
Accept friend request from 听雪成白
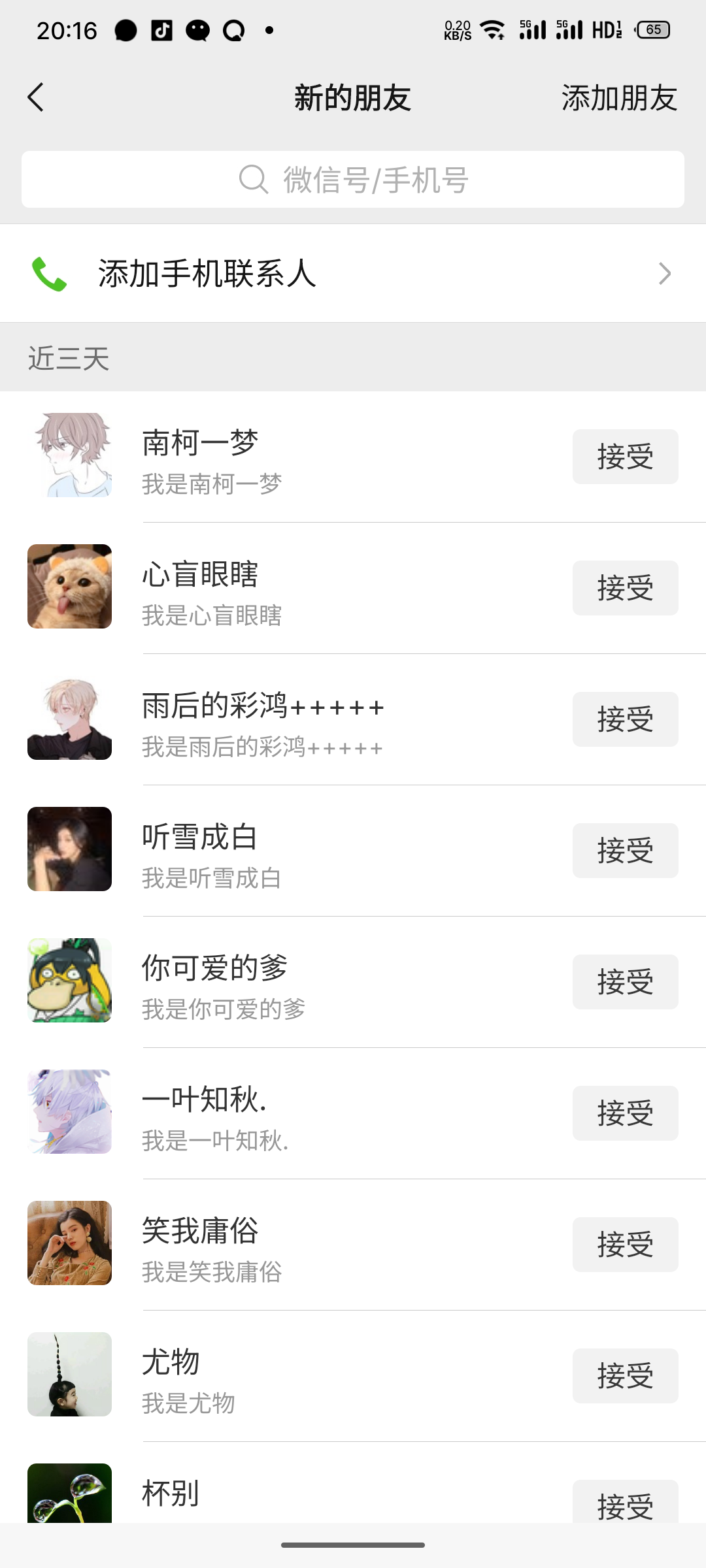point(625,851)
